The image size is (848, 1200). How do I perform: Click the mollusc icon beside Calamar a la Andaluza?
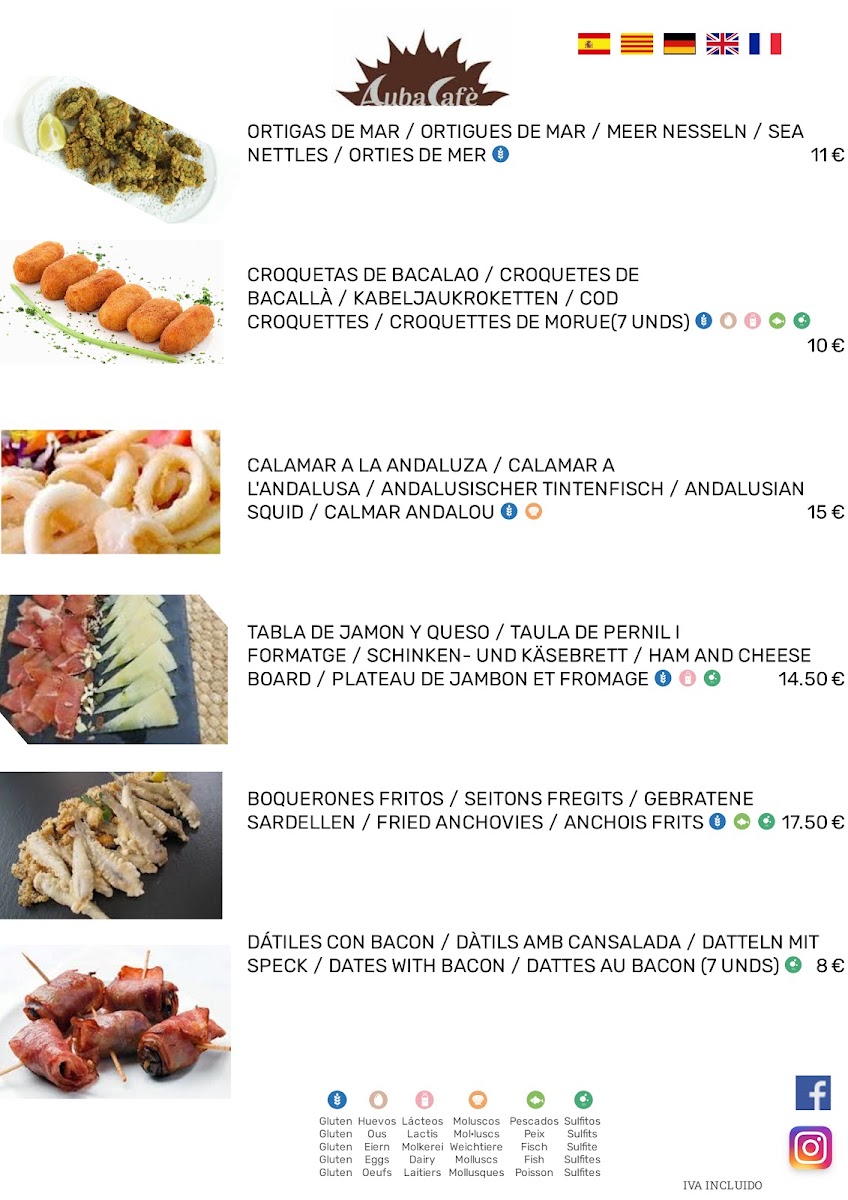click(x=535, y=513)
